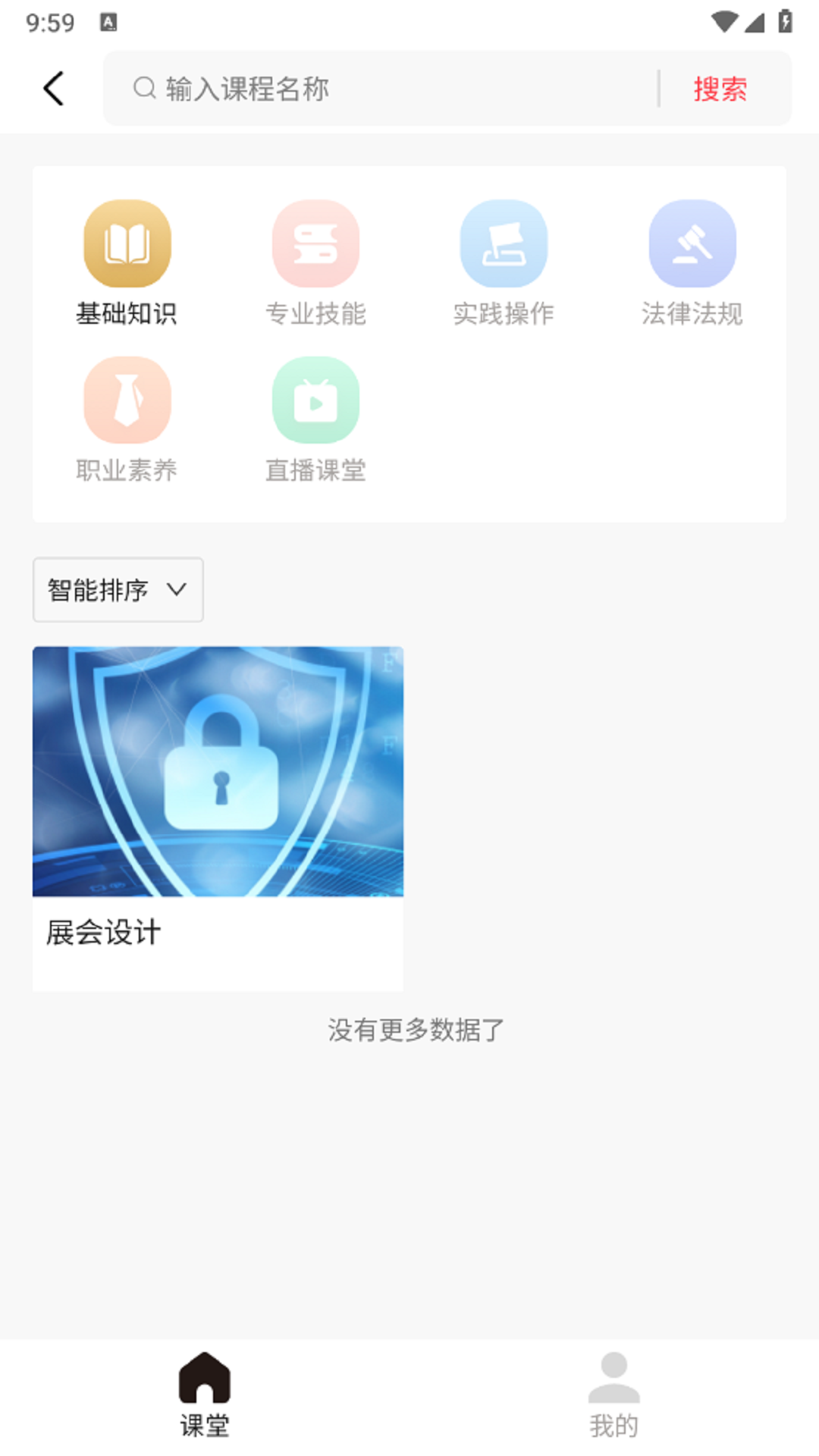Open the 职业素养 necktie icon
Screen dimensions: 819x1456
click(x=127, y=400)
